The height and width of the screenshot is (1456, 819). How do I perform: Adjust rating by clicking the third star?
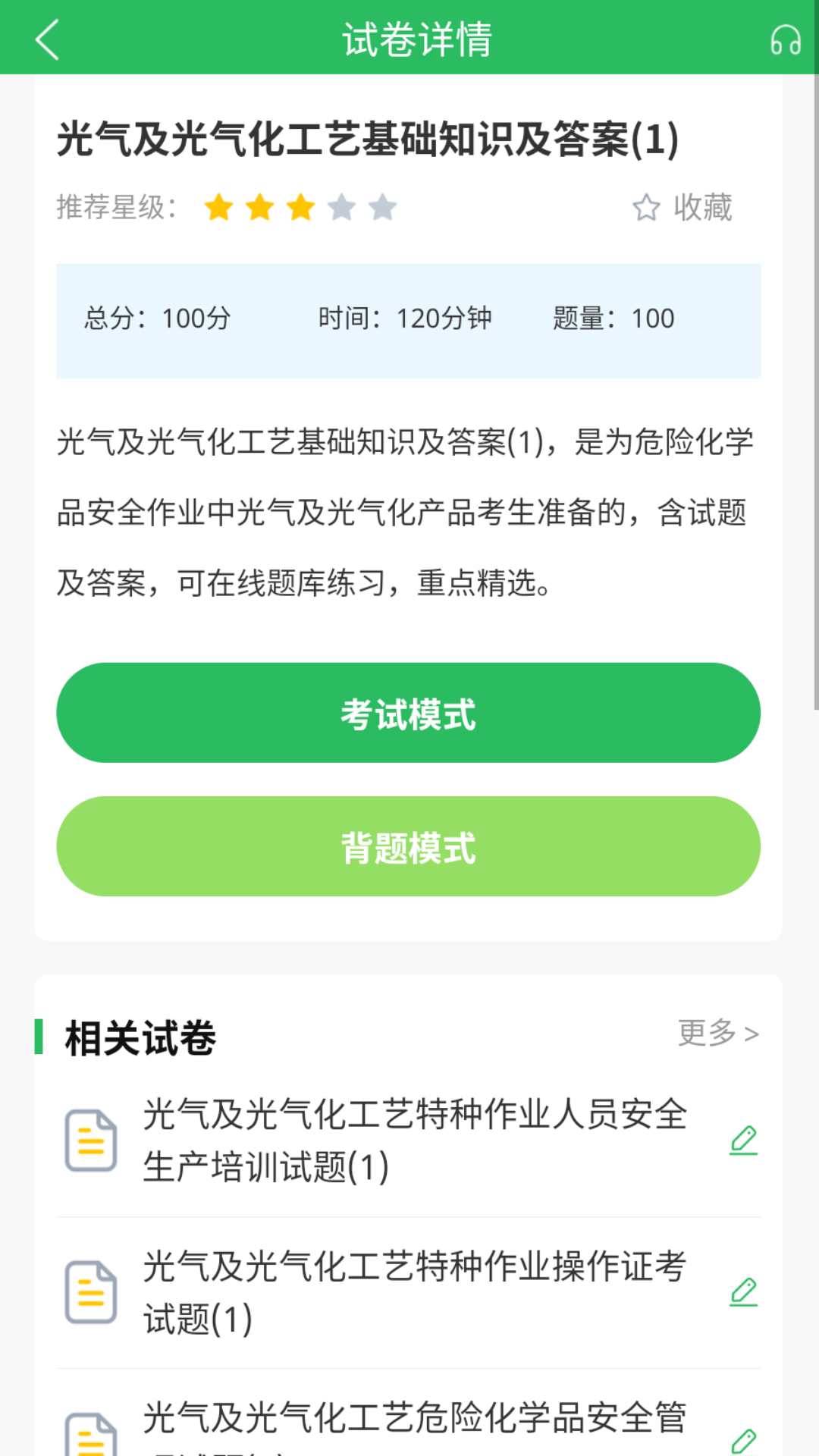click(299, 208)
